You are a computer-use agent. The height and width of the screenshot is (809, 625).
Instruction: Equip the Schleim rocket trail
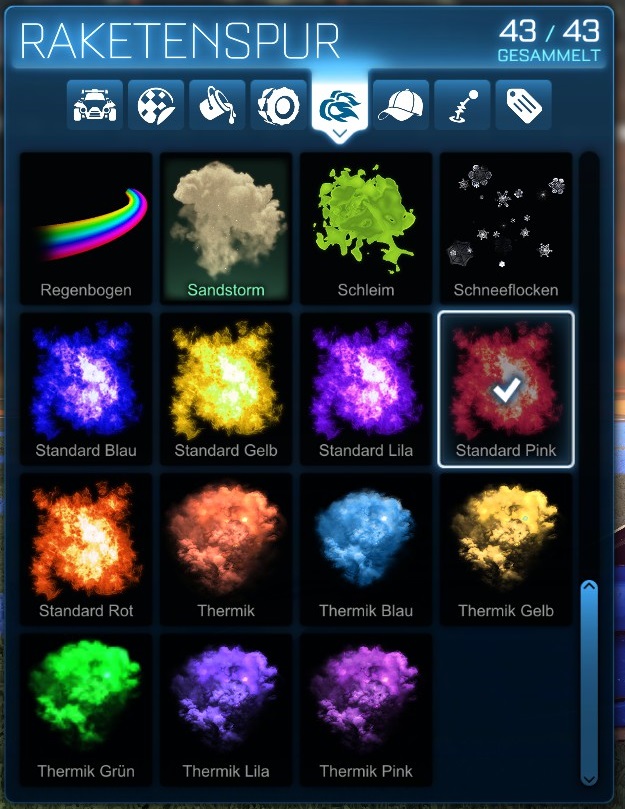[366, 229]
